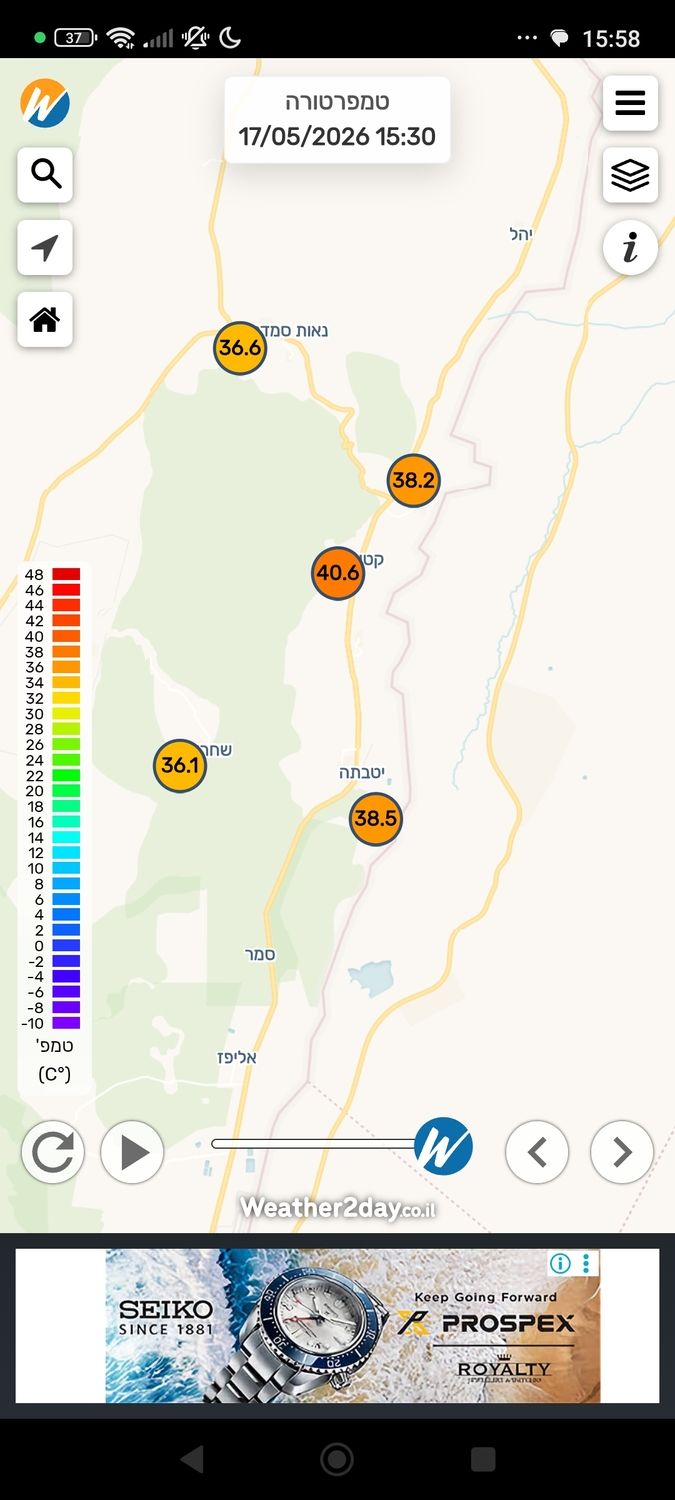The image size is (675, 1500).
Task: Tap the timeline slider handle
Action: coord(443,1145)
